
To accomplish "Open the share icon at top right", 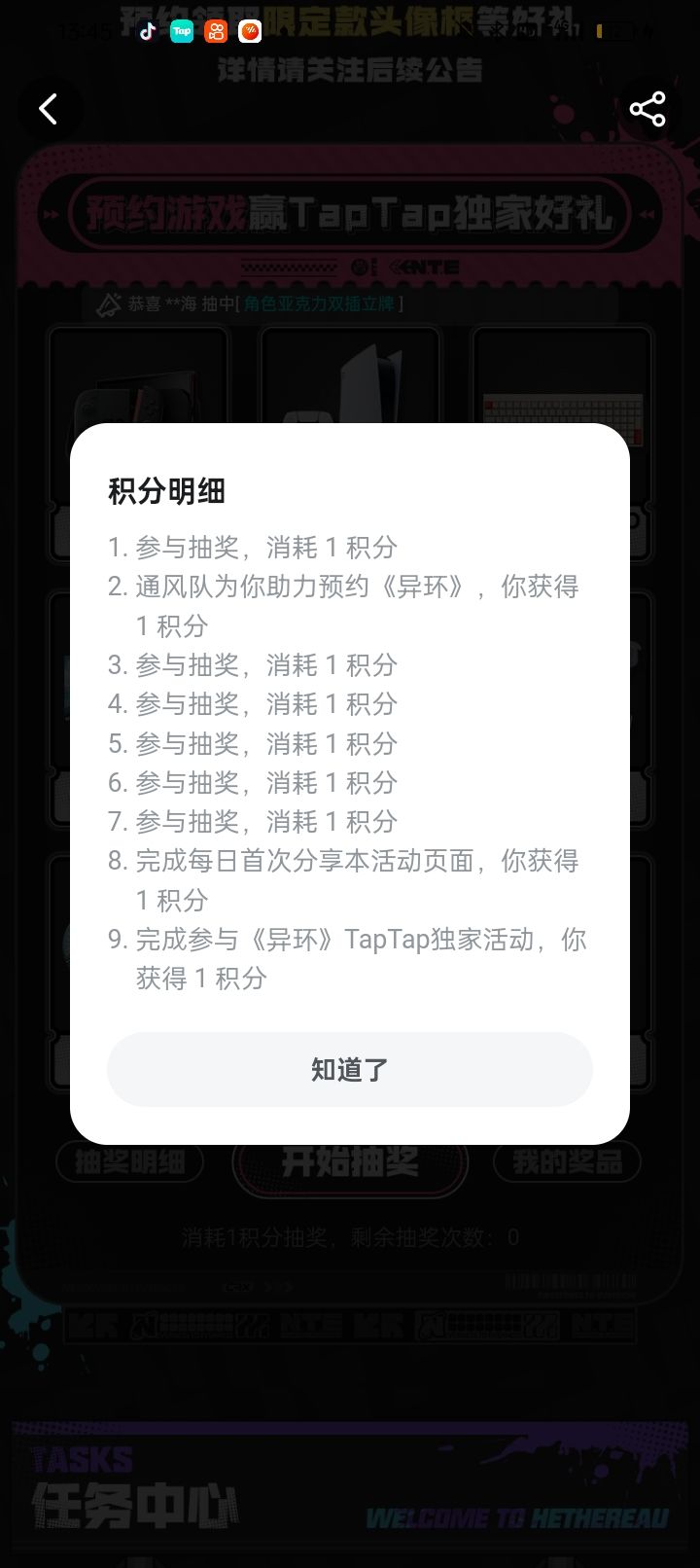I will [x=647, y=109].
